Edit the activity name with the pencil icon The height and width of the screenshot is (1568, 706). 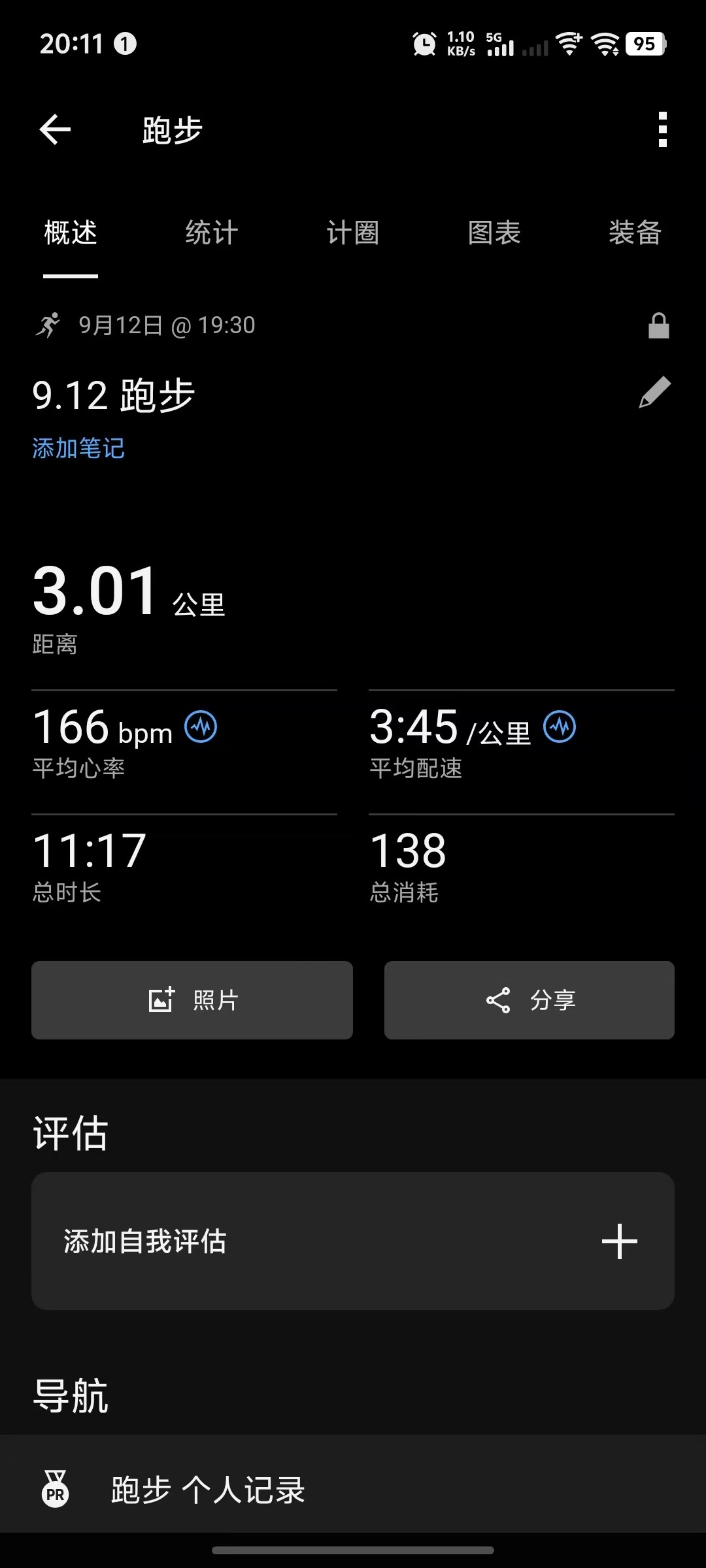pyautogui.click(x=655, y=393)
